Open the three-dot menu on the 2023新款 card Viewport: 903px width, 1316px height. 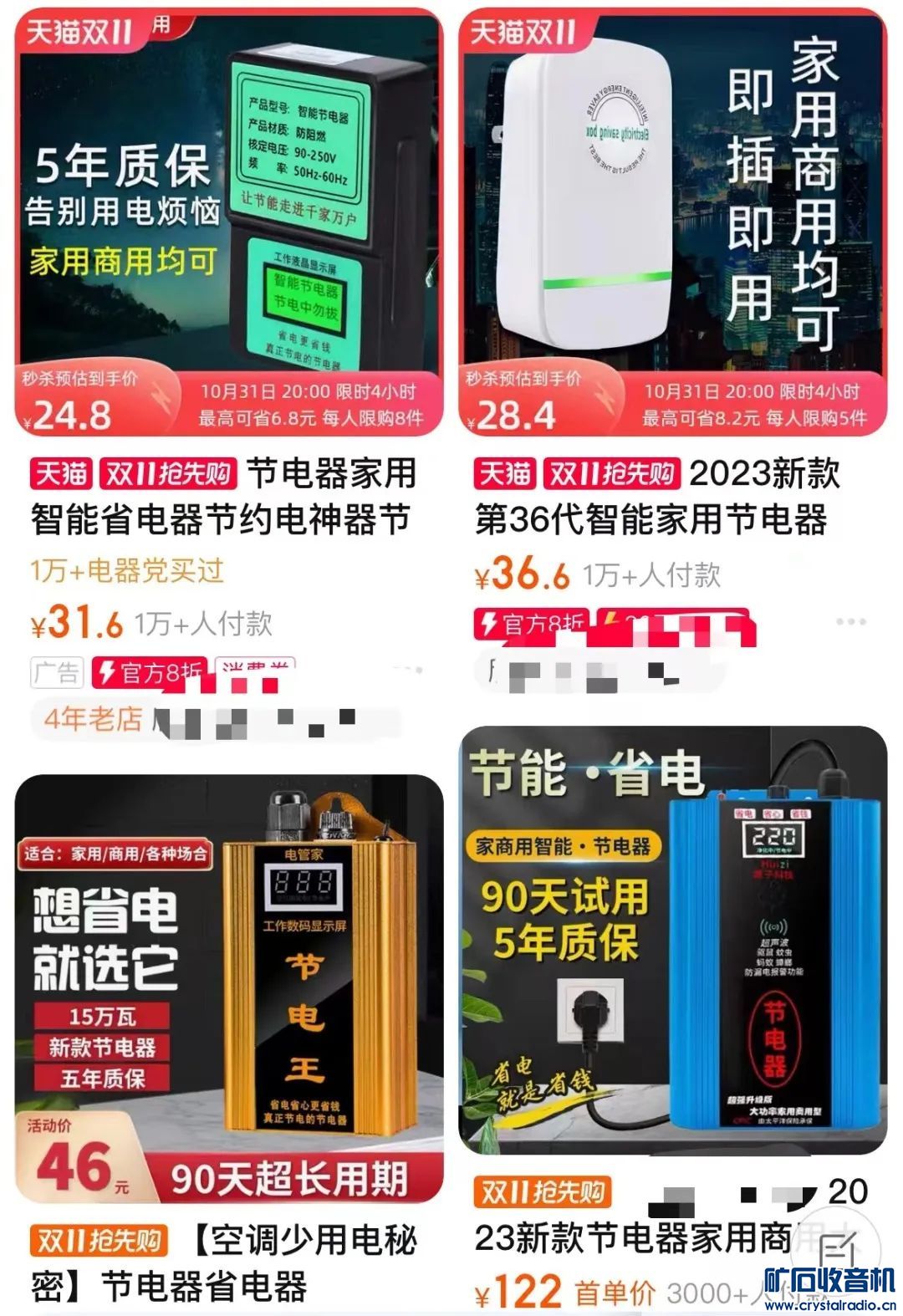[851, 622]
